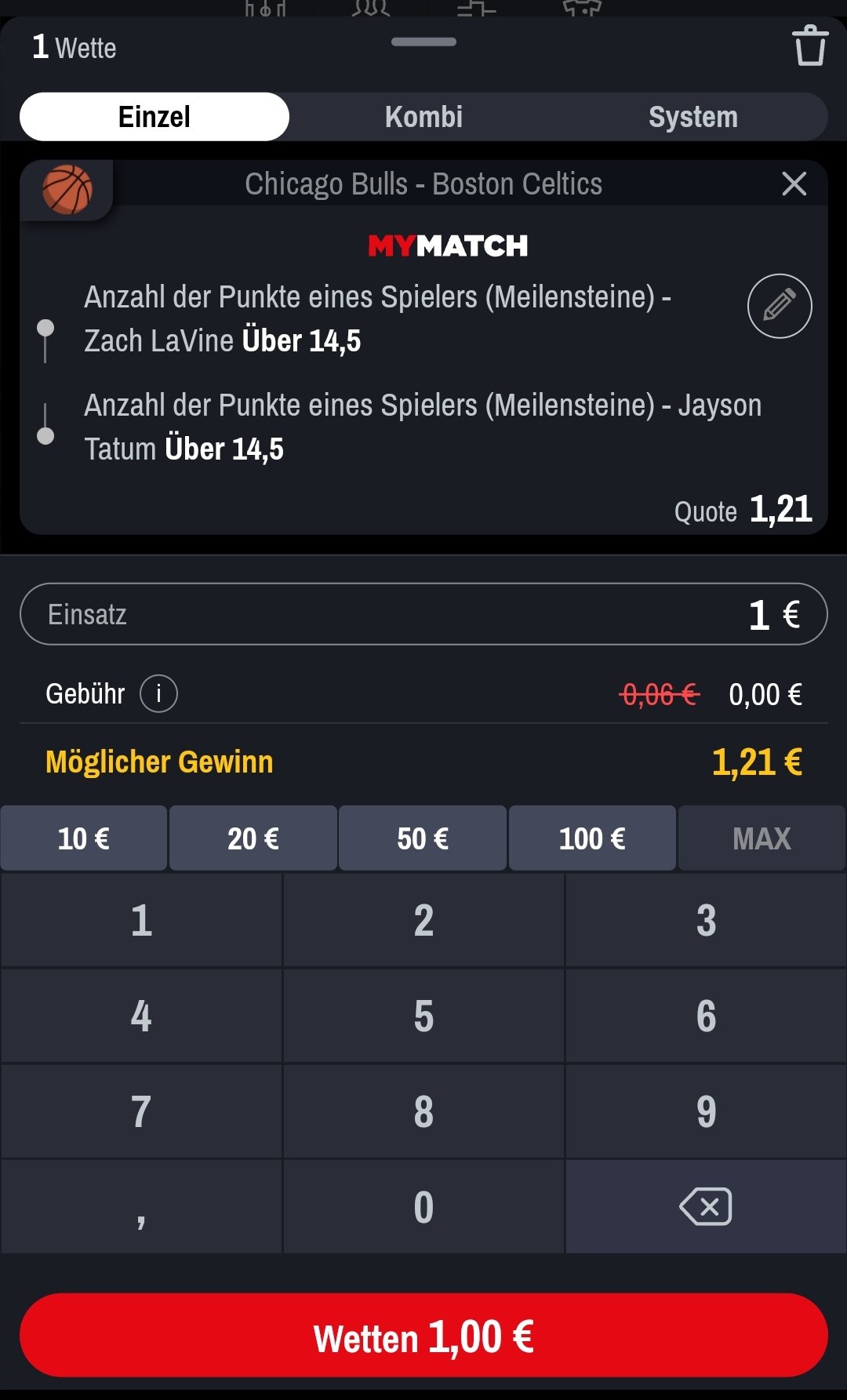Delete all bets with the trash icon
This screenshot has height=1400, width=847.
[x=810, y=45]
